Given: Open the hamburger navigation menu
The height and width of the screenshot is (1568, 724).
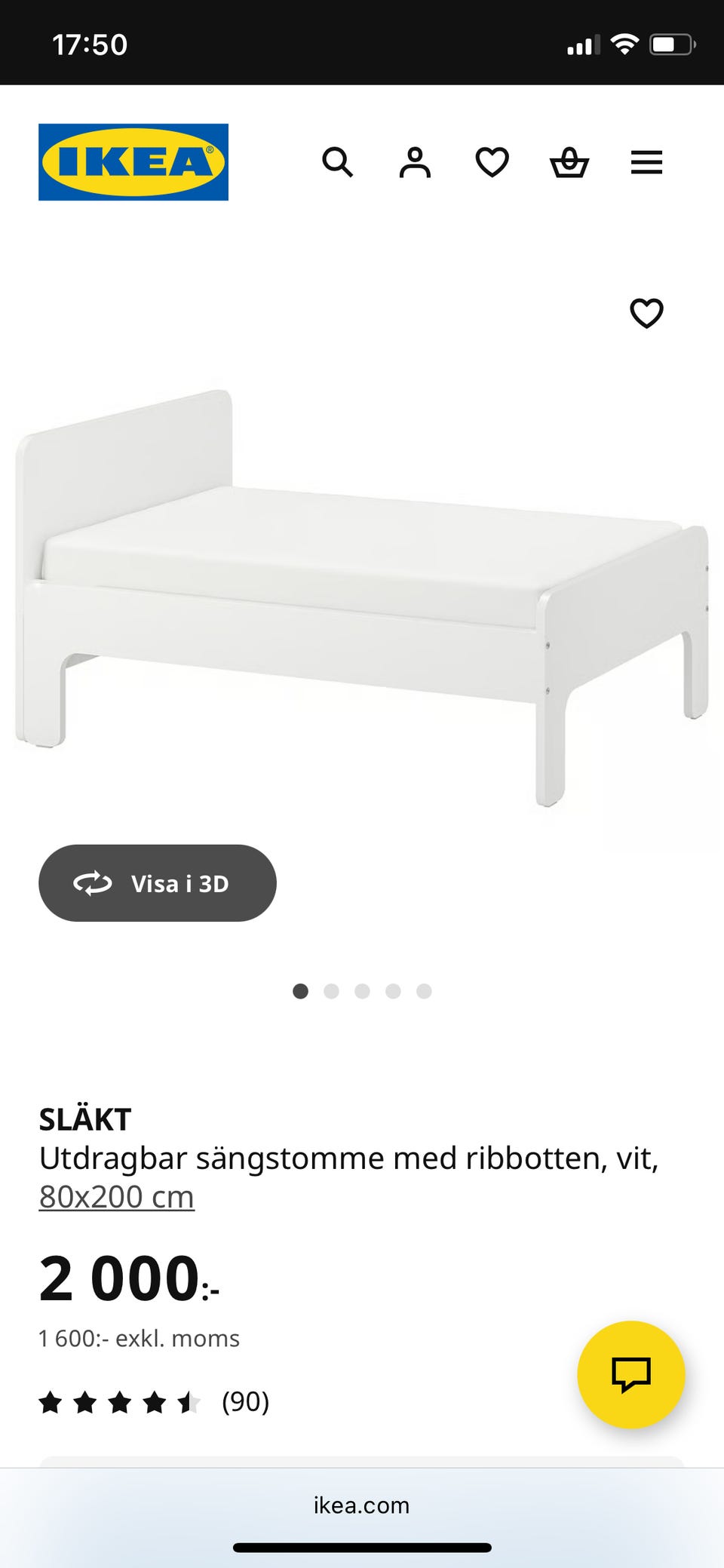Looking at the screenshot, I should click(646, 163).
